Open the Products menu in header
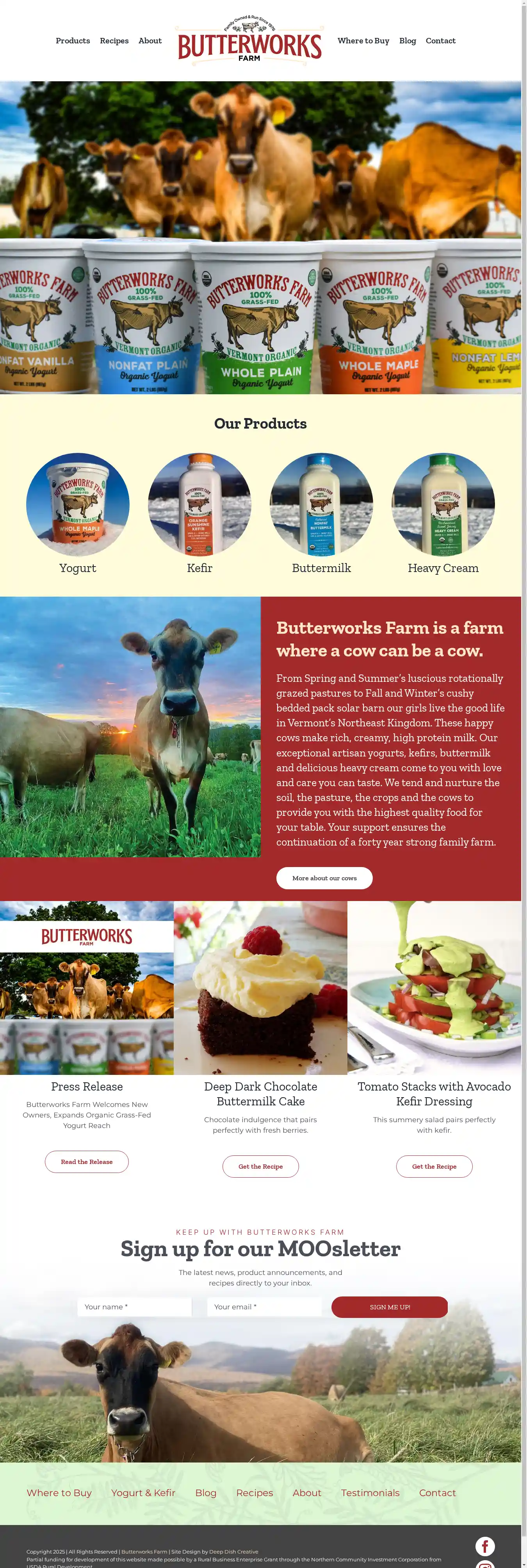This screenshot has height=1568, width=527. [x=73, y=41]
